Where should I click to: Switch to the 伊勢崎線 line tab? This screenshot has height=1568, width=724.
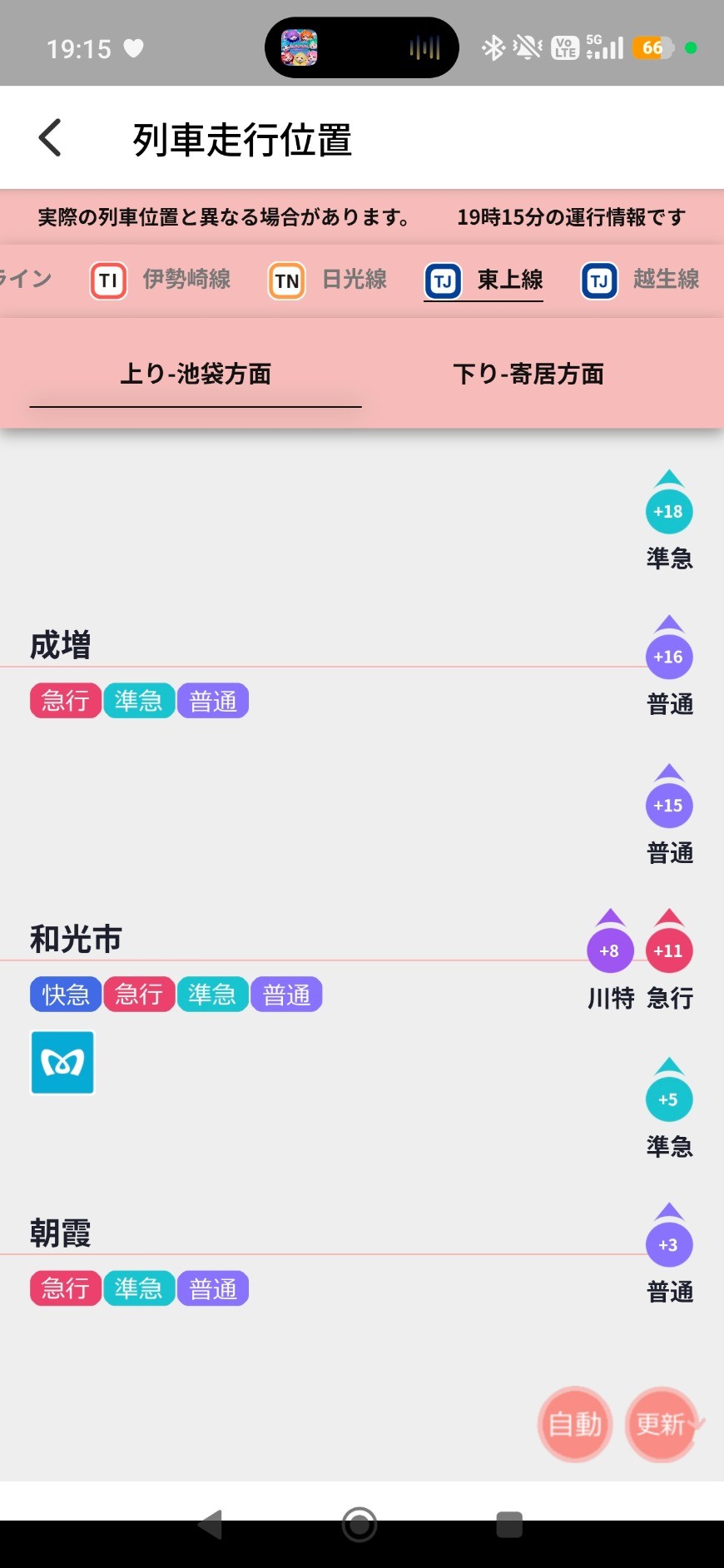[x=161, y=280]
